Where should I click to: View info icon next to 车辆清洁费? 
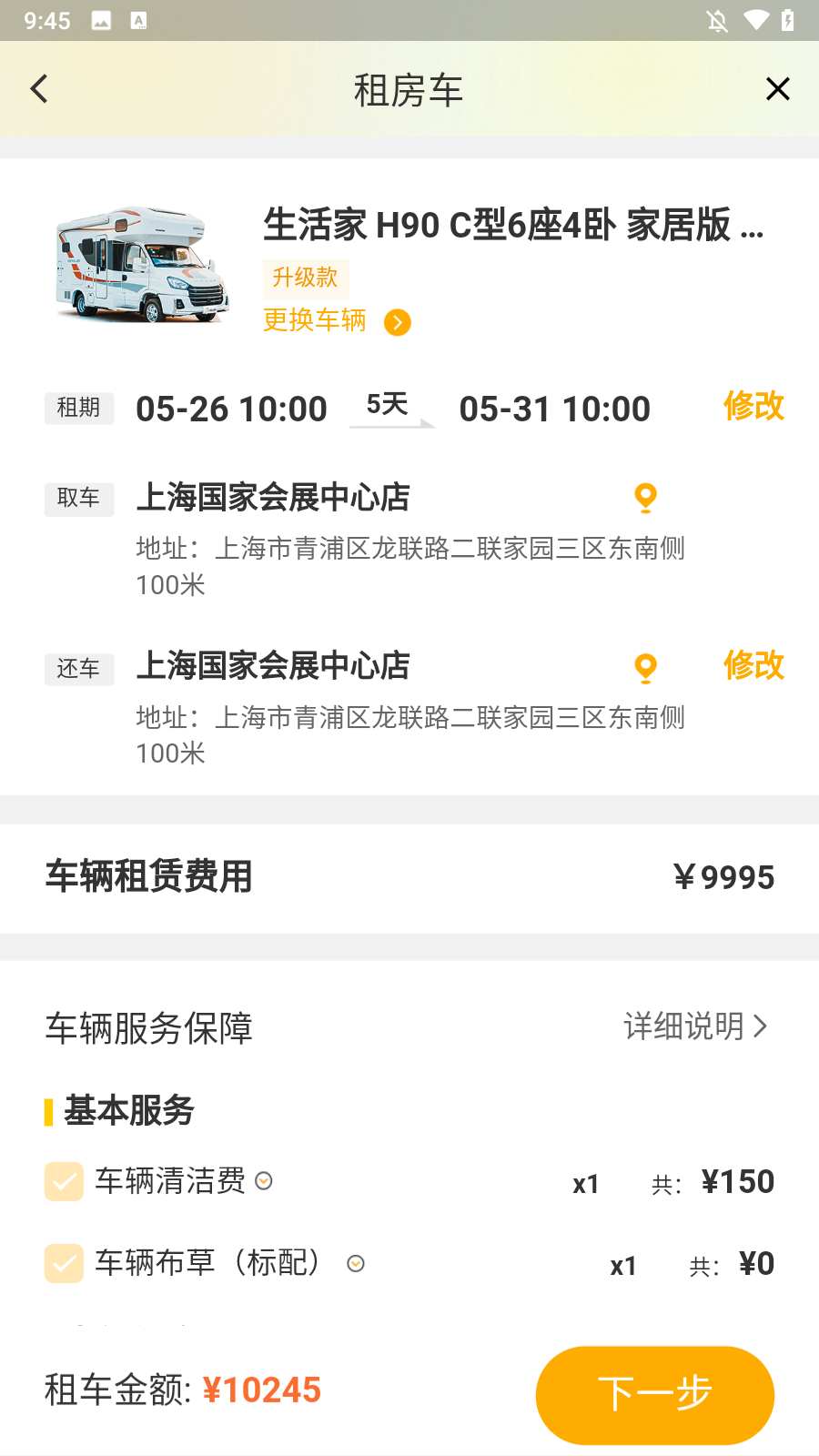click(x=264, y=1182)
